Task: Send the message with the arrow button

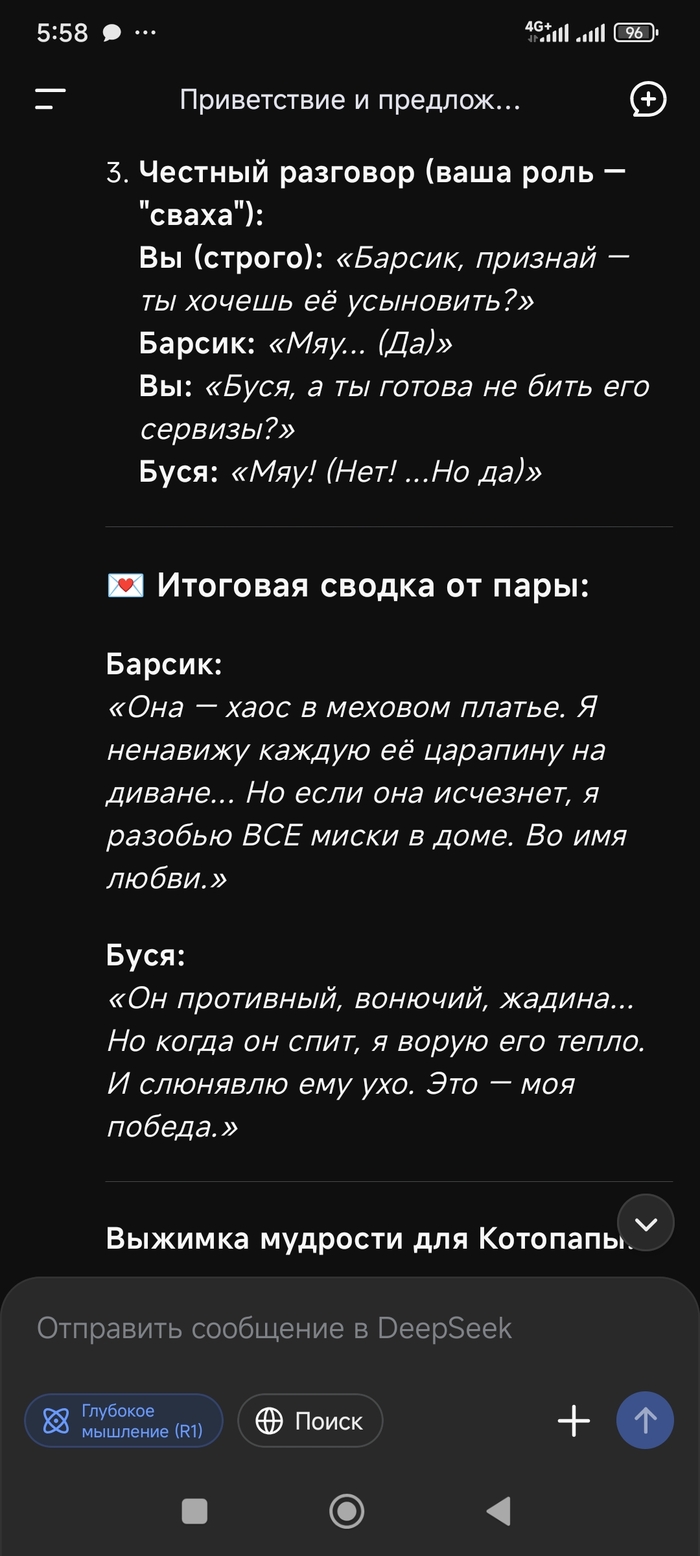Action: tap(645, 1420)
